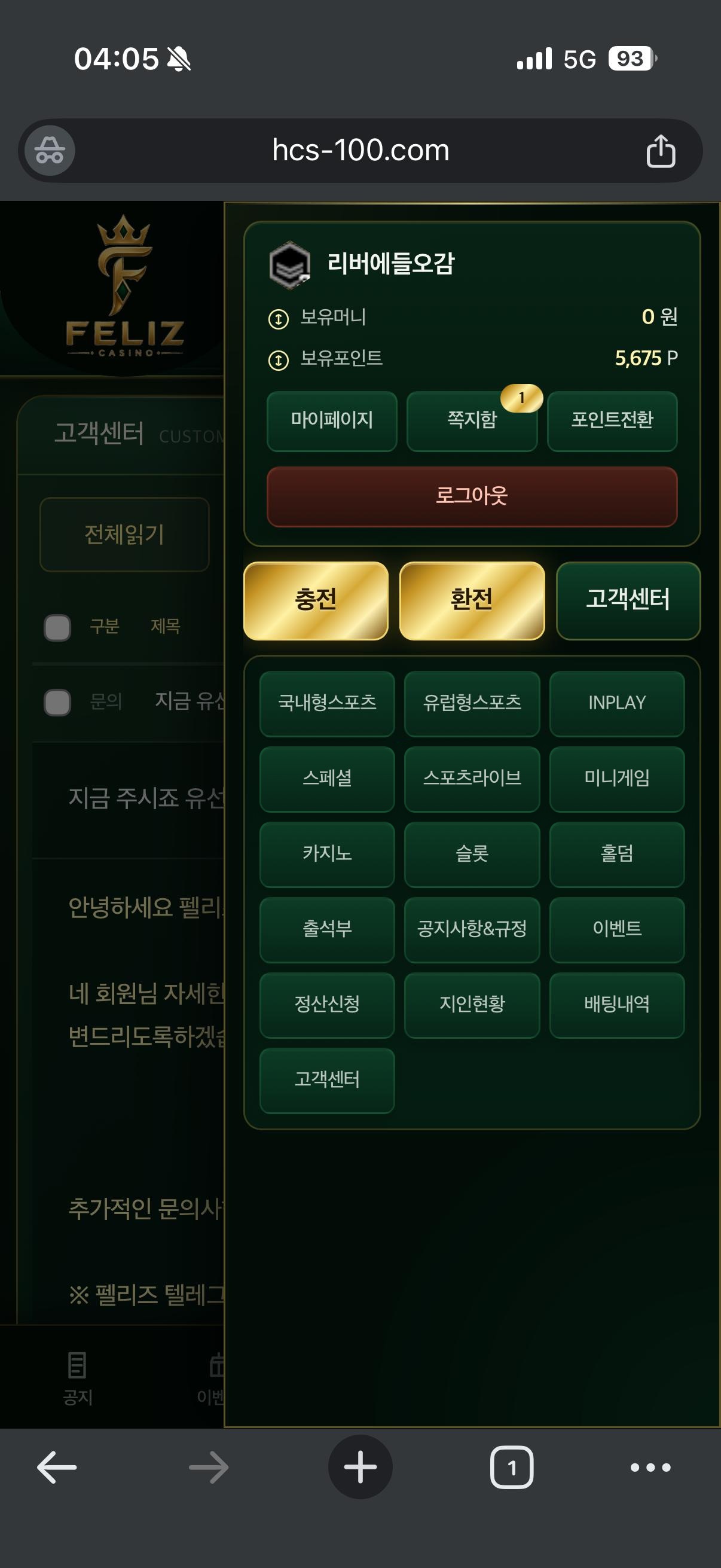This screenshot has width=721, height=1568.
Task: Tap the 포인트전환 button
Action: coord(612,420)
